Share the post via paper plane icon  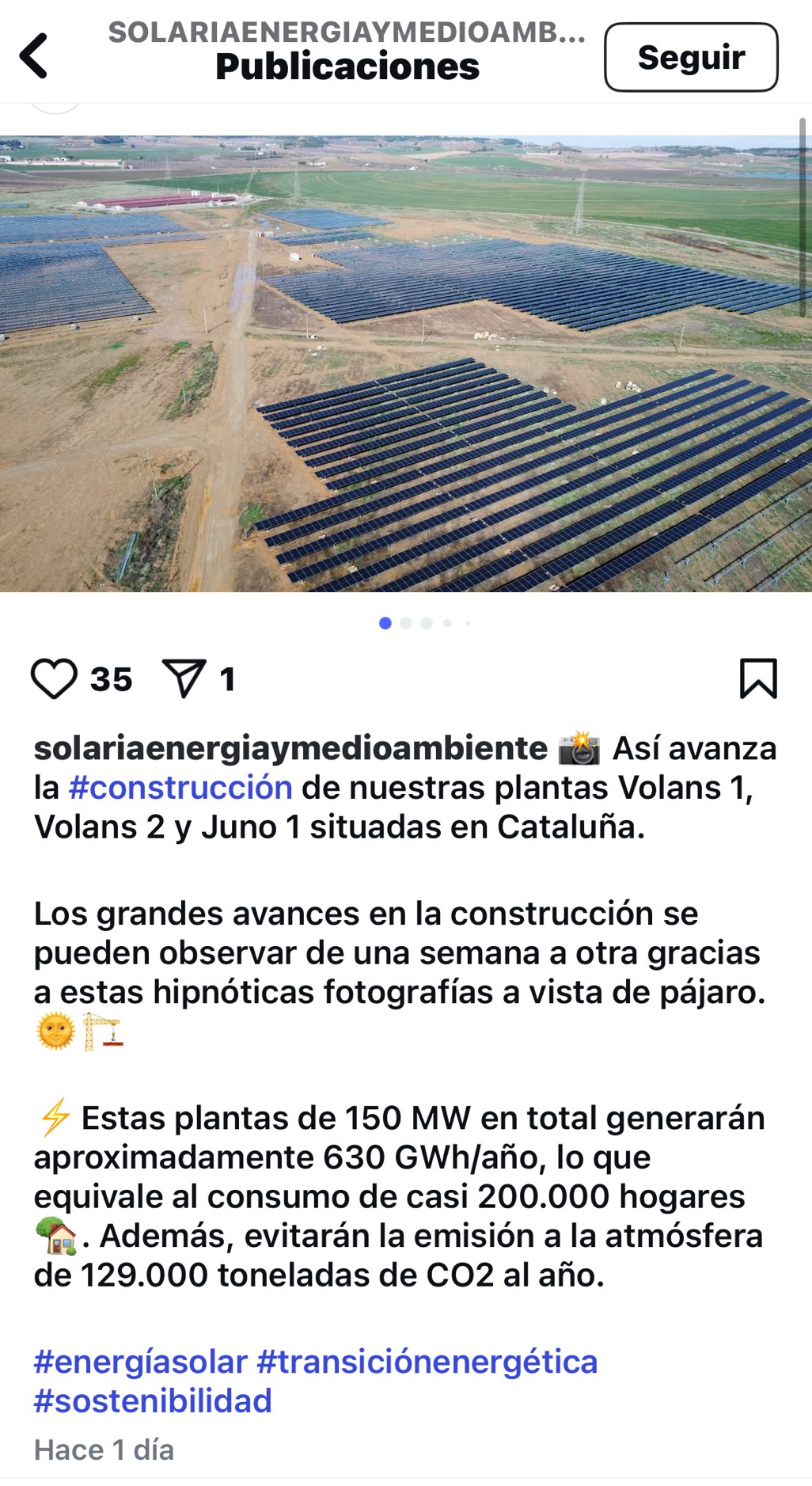point(184,678)
